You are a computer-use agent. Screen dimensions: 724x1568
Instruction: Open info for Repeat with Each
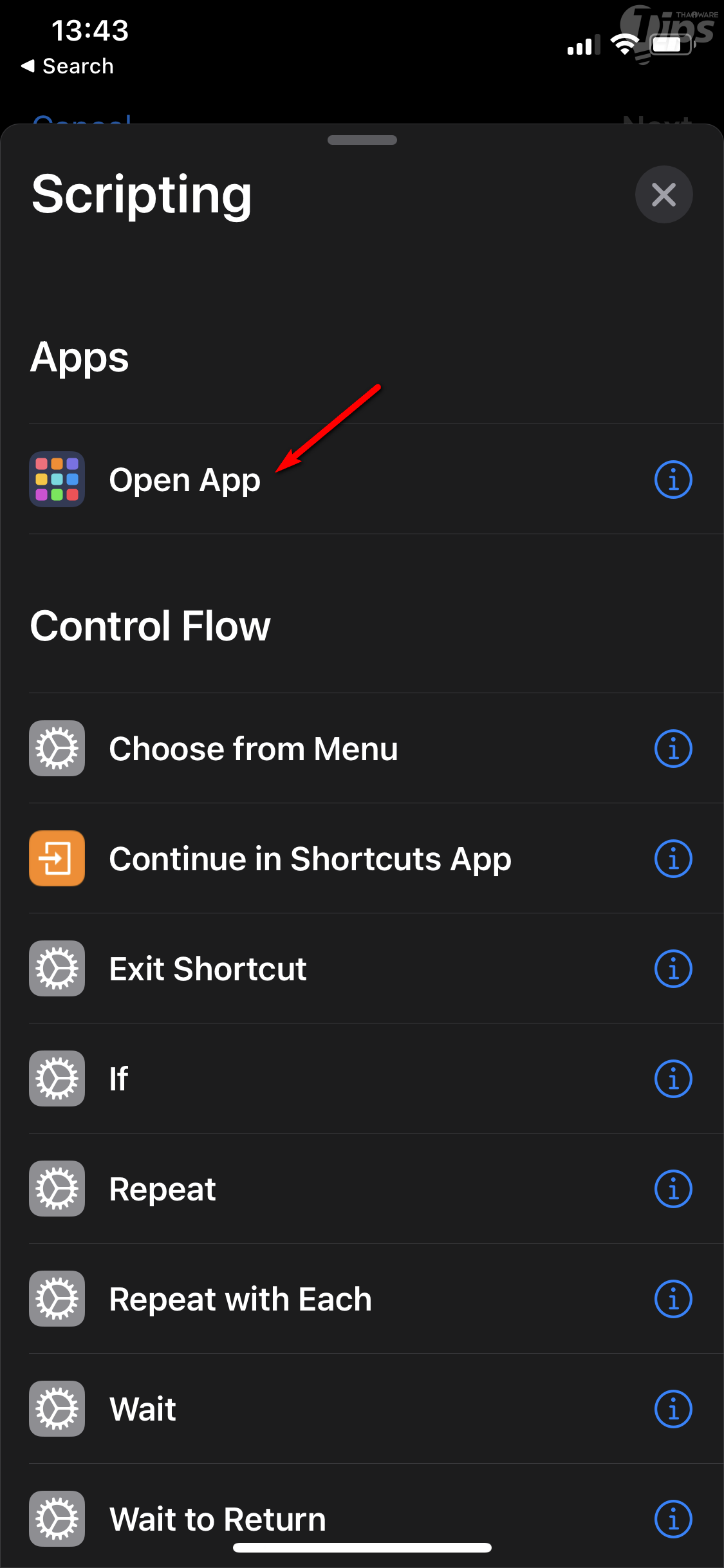tap(673, 1299)
